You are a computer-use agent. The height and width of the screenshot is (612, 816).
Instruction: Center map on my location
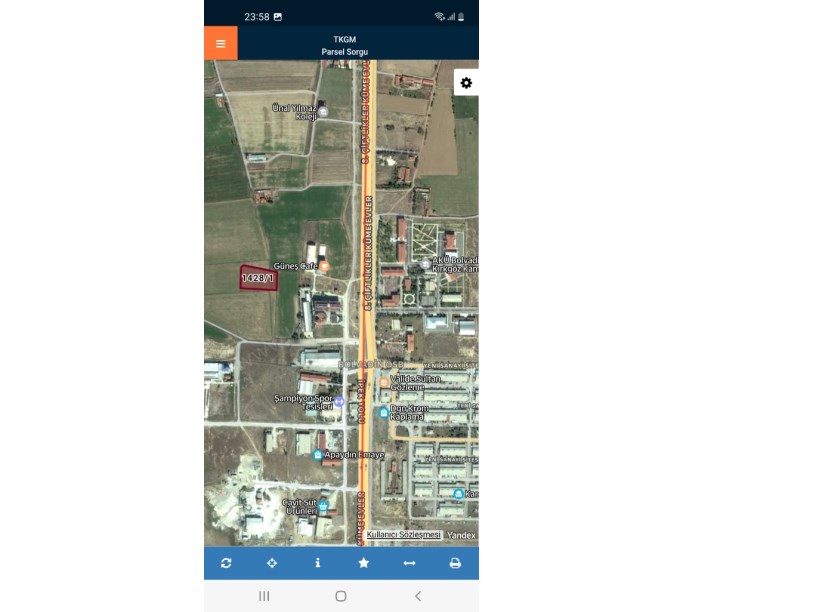coord(272,563)
